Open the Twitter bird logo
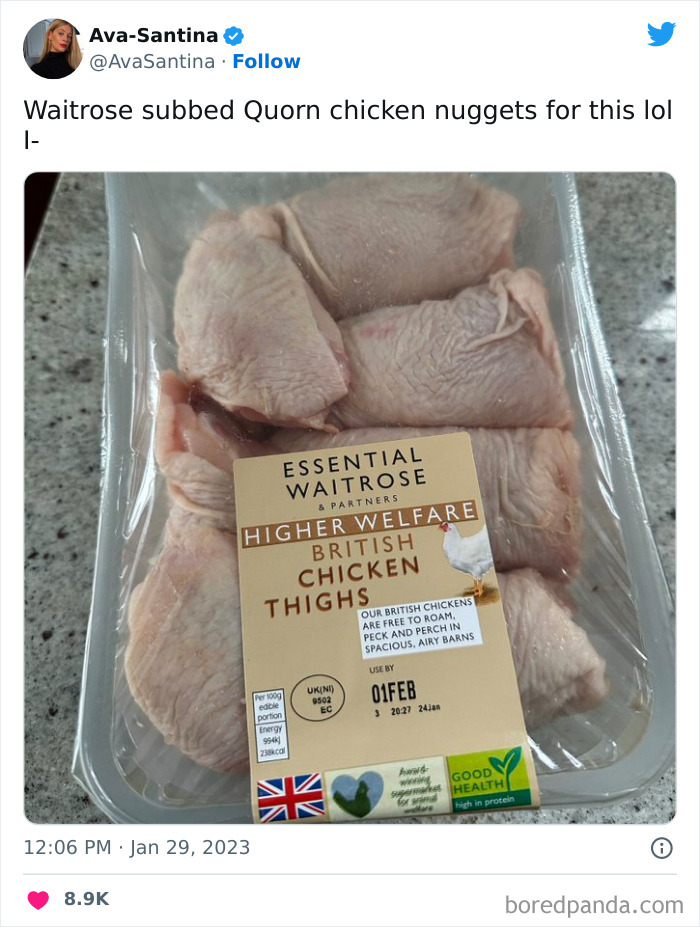Screen dimensions: 700x927 point(661,34)
